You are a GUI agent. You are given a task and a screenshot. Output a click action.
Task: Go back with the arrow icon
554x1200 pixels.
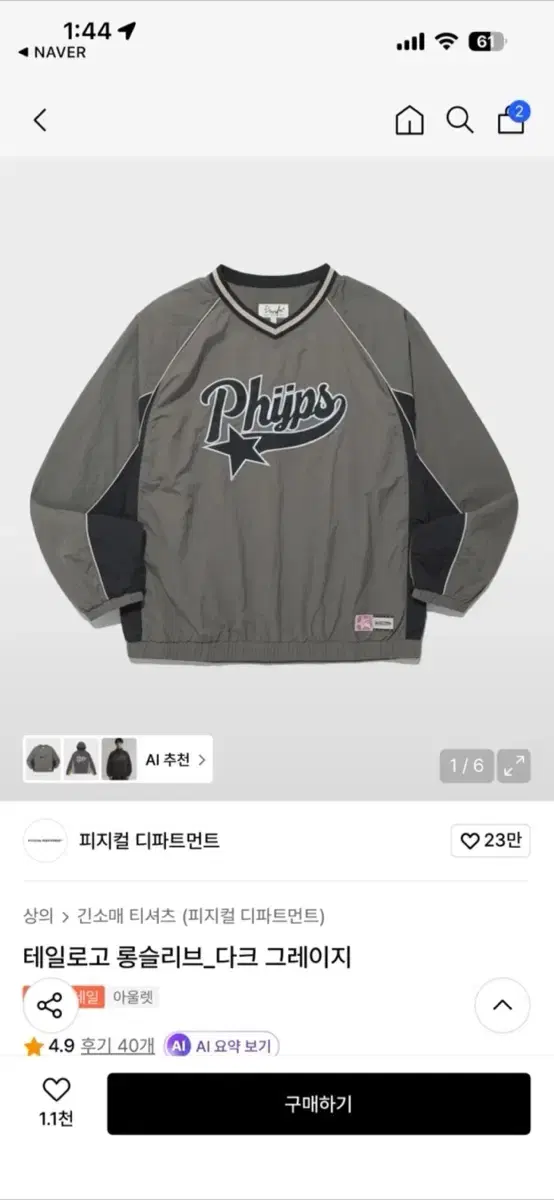coord(40,121)
